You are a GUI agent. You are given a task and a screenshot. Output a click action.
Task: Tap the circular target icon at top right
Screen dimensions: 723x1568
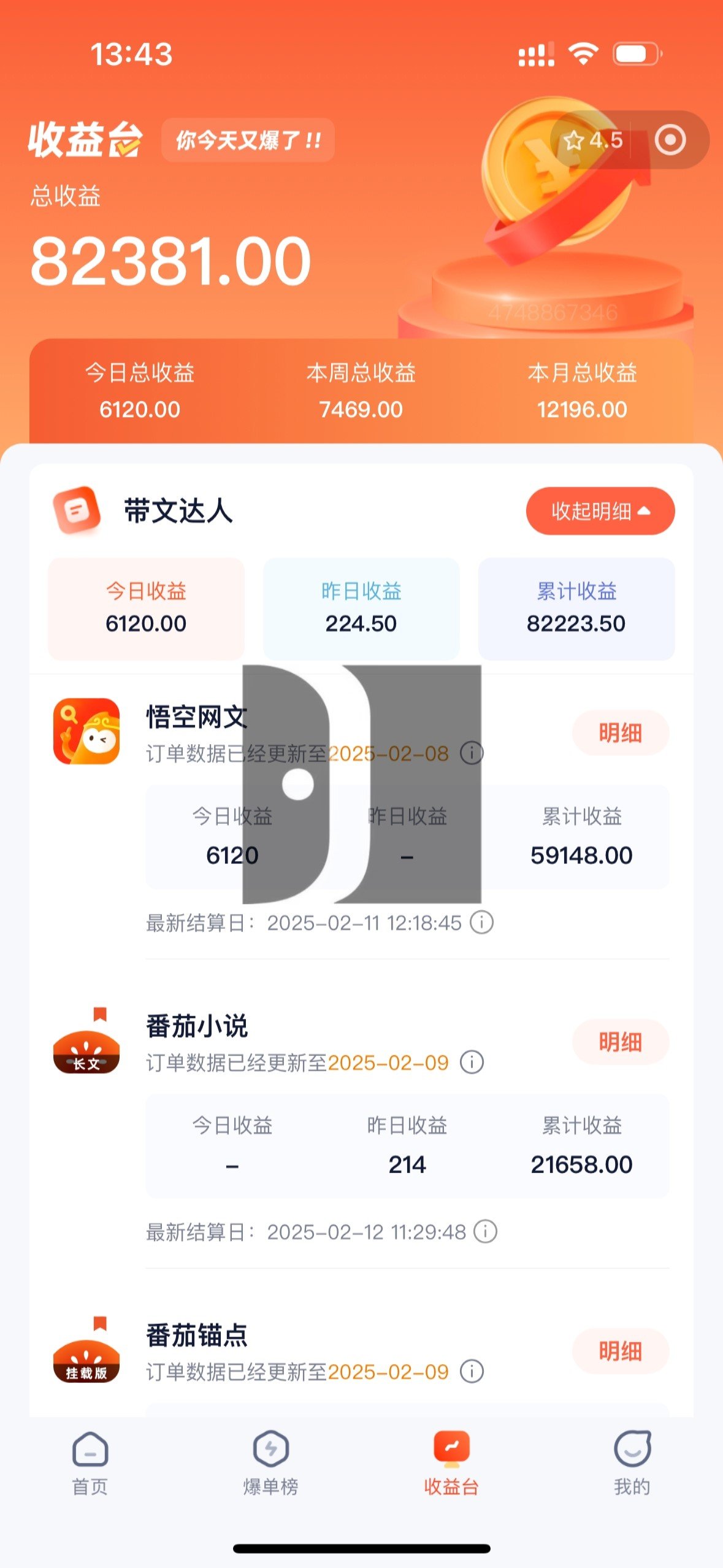tap(670, 140)
